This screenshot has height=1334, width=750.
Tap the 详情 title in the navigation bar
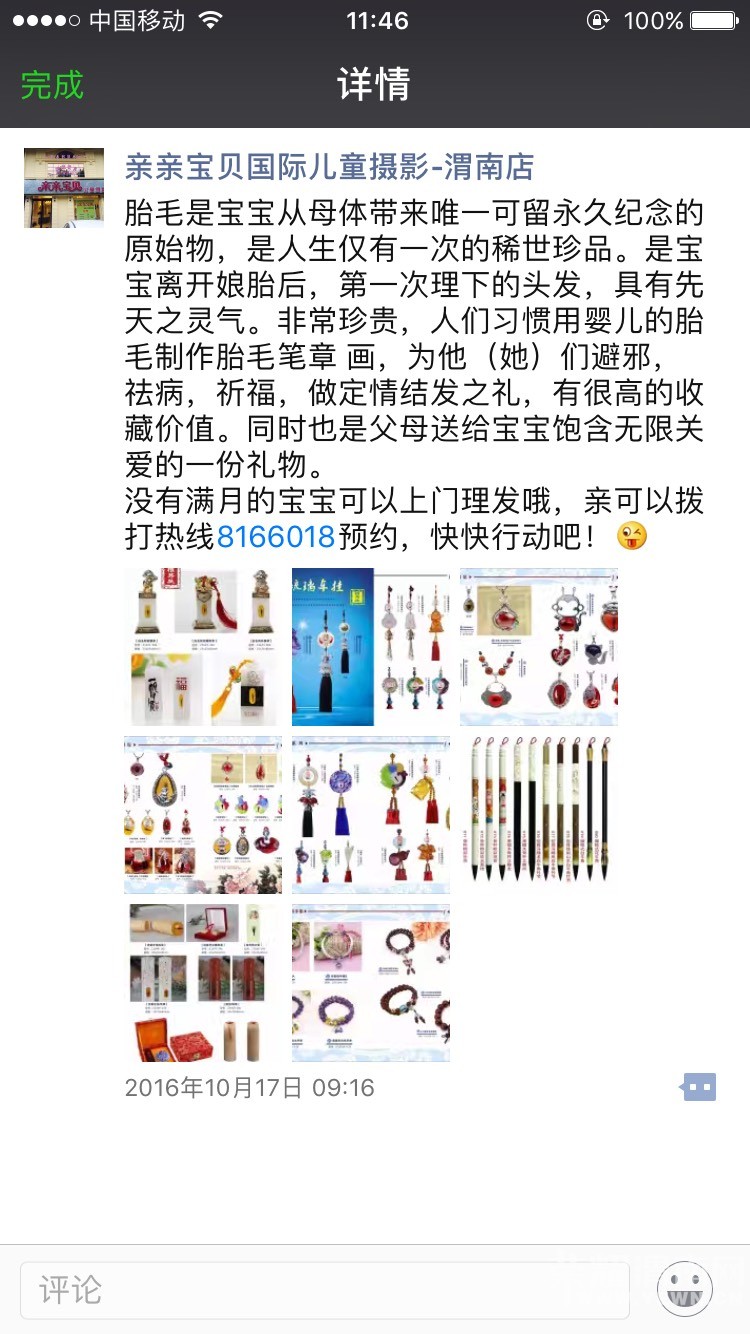pos(374,84)
